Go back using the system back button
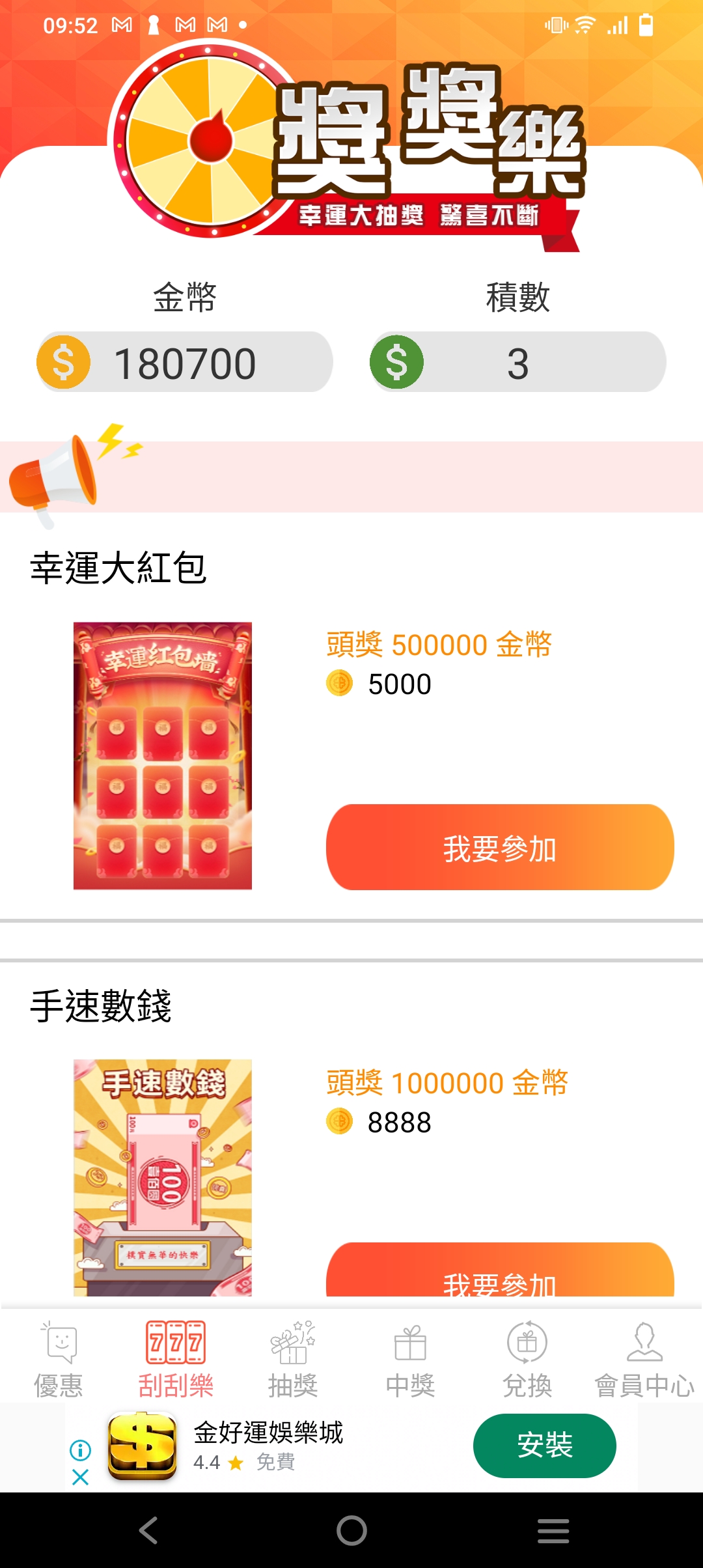The height and width of the screenshot is (1568, 703). pyautogui.click(x=148, y=1530)
